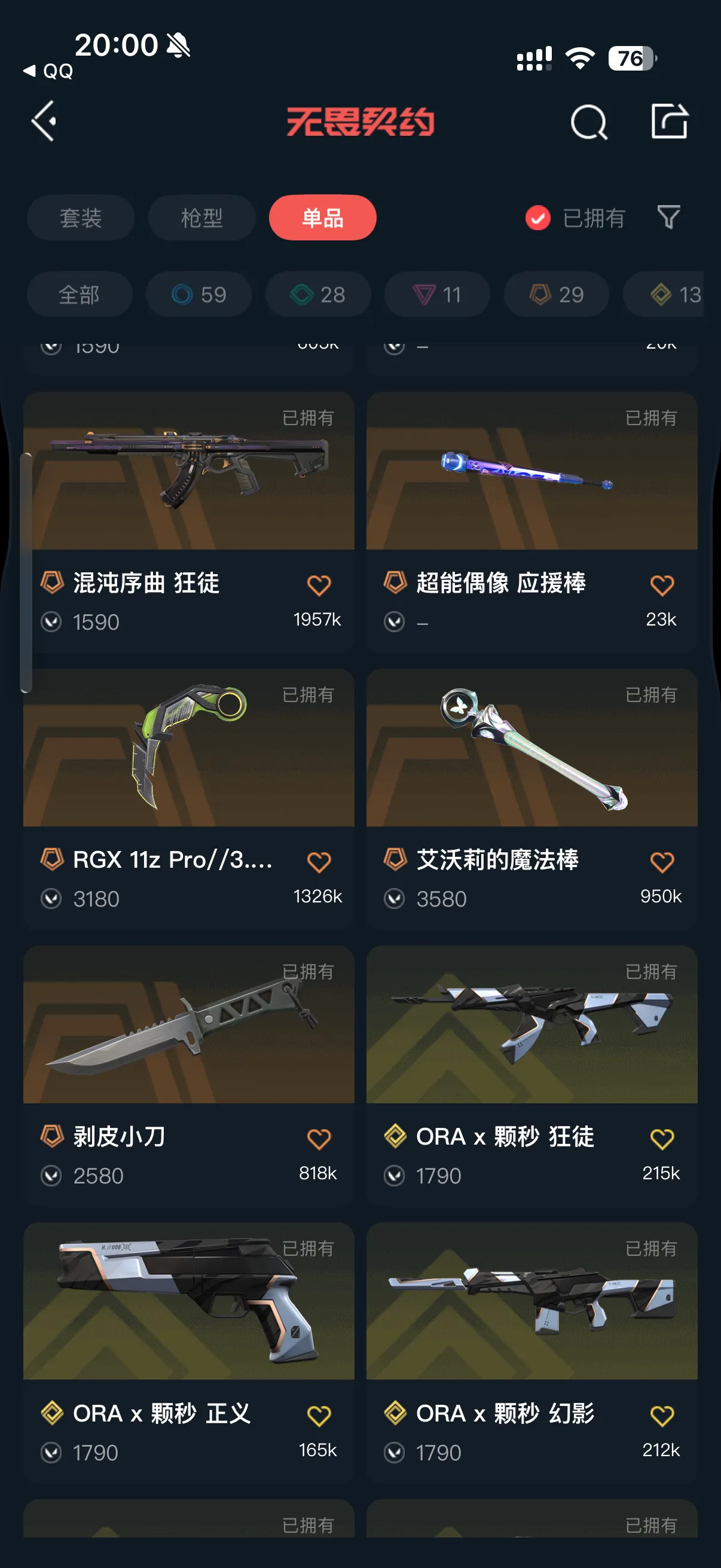Go back using the top-left arrow
The height and width of the screenshot is (1568, 721).
[44, 121]
